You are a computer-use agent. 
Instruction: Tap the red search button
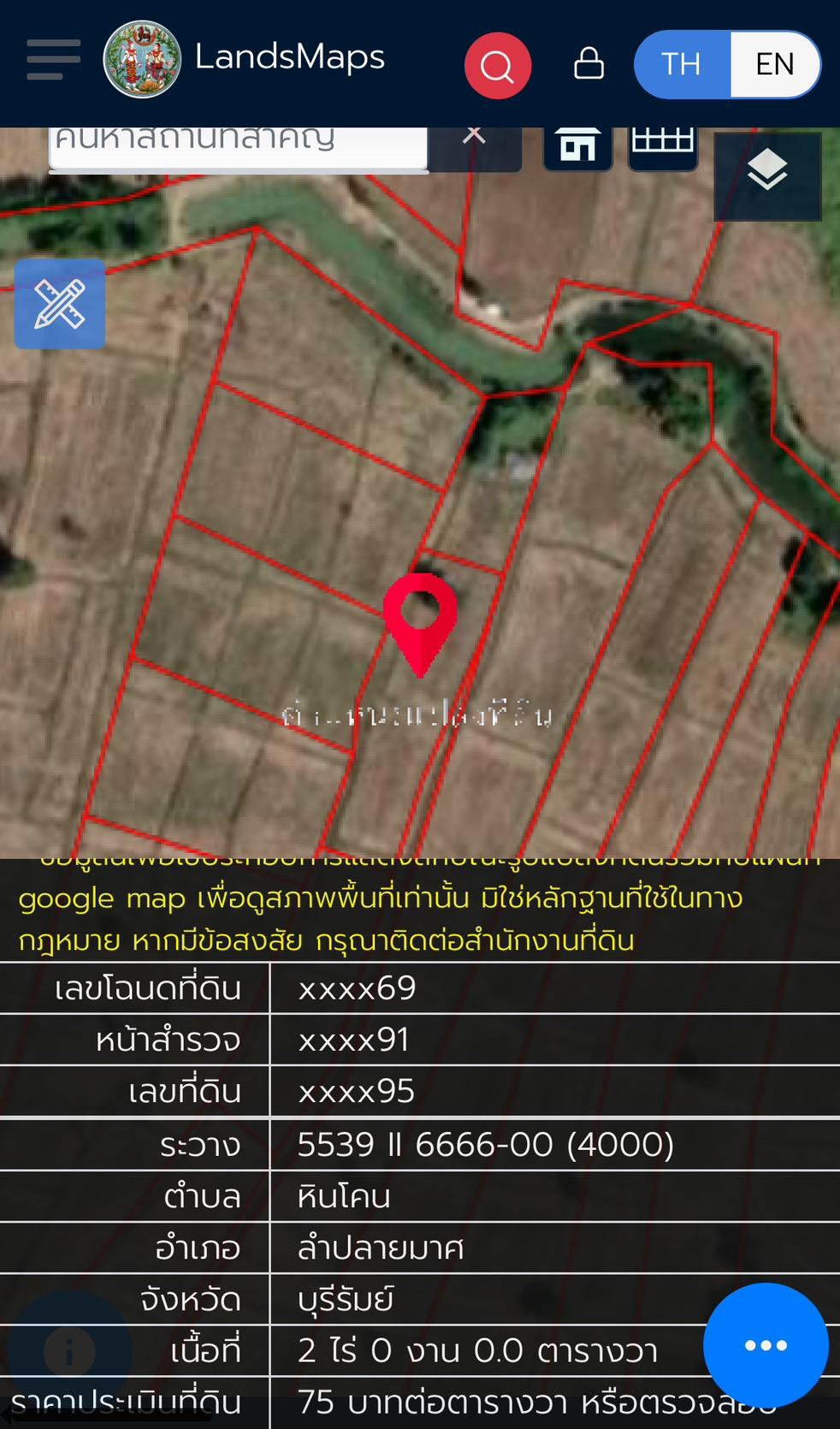coord(498,66)
